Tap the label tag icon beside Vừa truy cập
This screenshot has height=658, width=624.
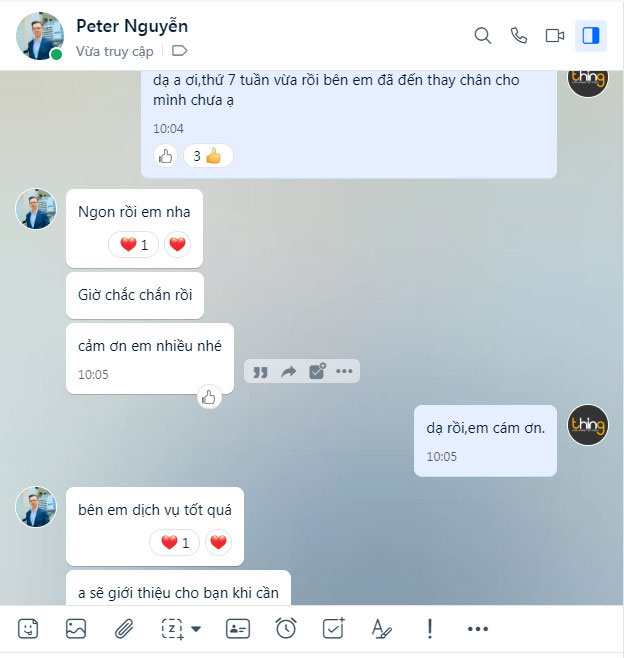pyautogui.click(x=180, y=50)
